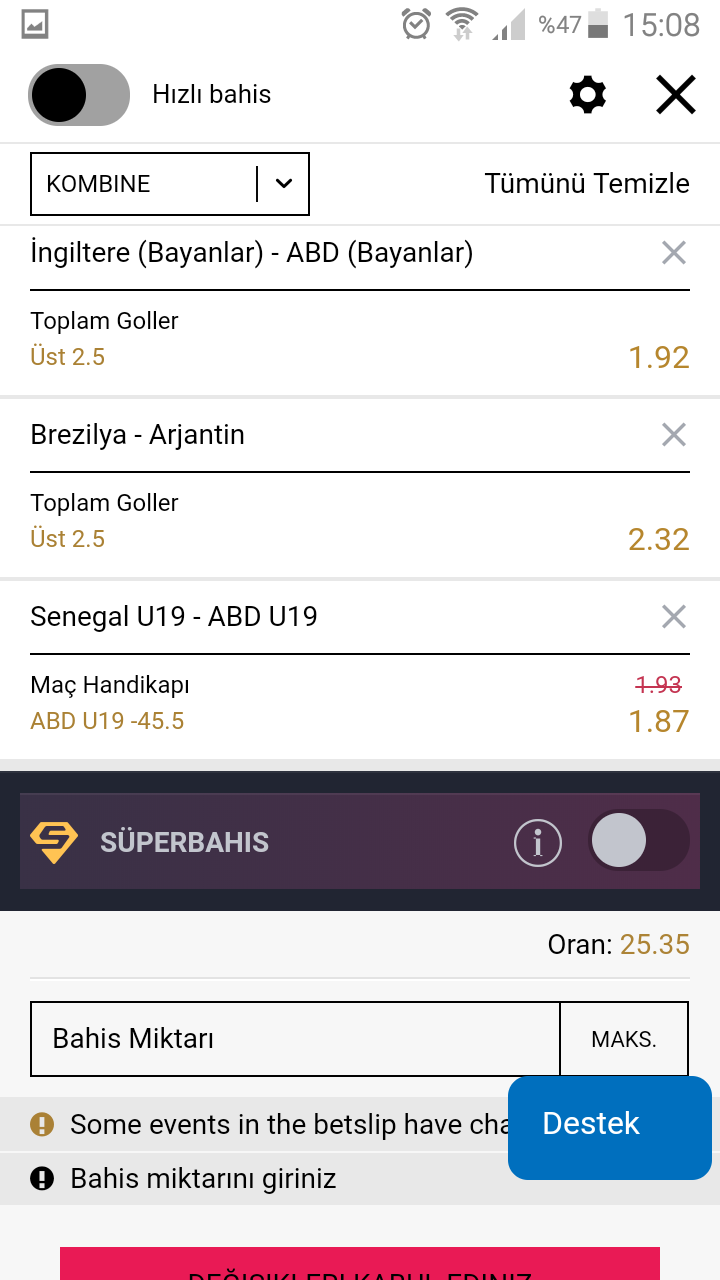Image resolution: width=720 pixels, height=1280 pixels.
Task: Accept changes with the pink button
Action: tap(360, 1264)
